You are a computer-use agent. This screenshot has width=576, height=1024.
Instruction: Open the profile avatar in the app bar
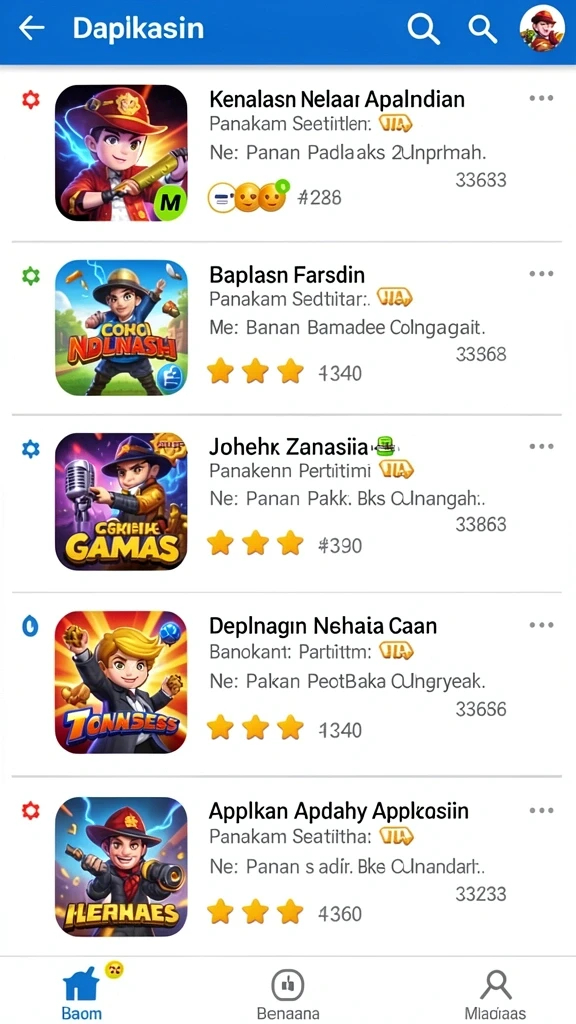click(541, 28)
